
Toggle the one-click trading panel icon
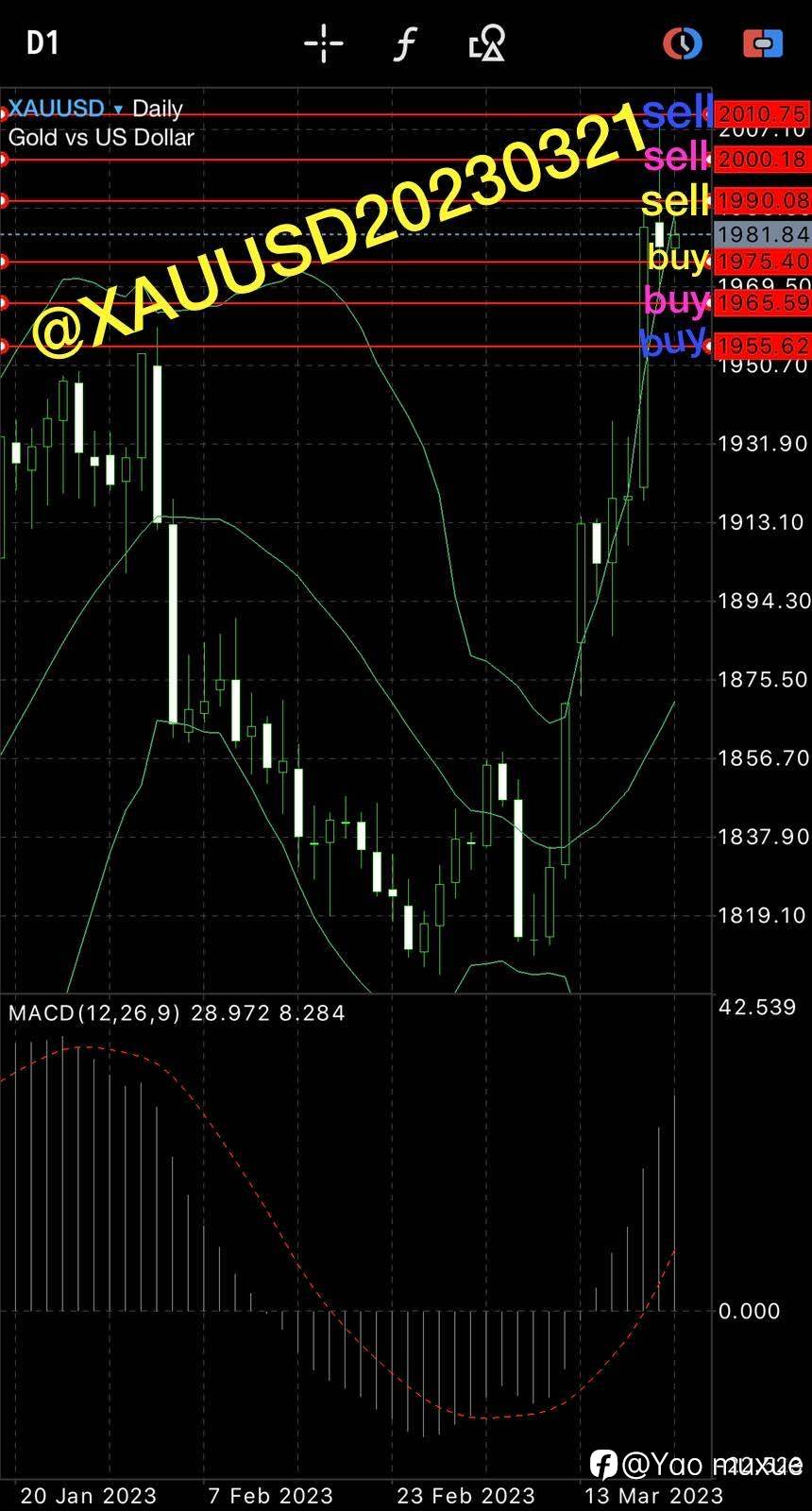[x=762, y=43]
